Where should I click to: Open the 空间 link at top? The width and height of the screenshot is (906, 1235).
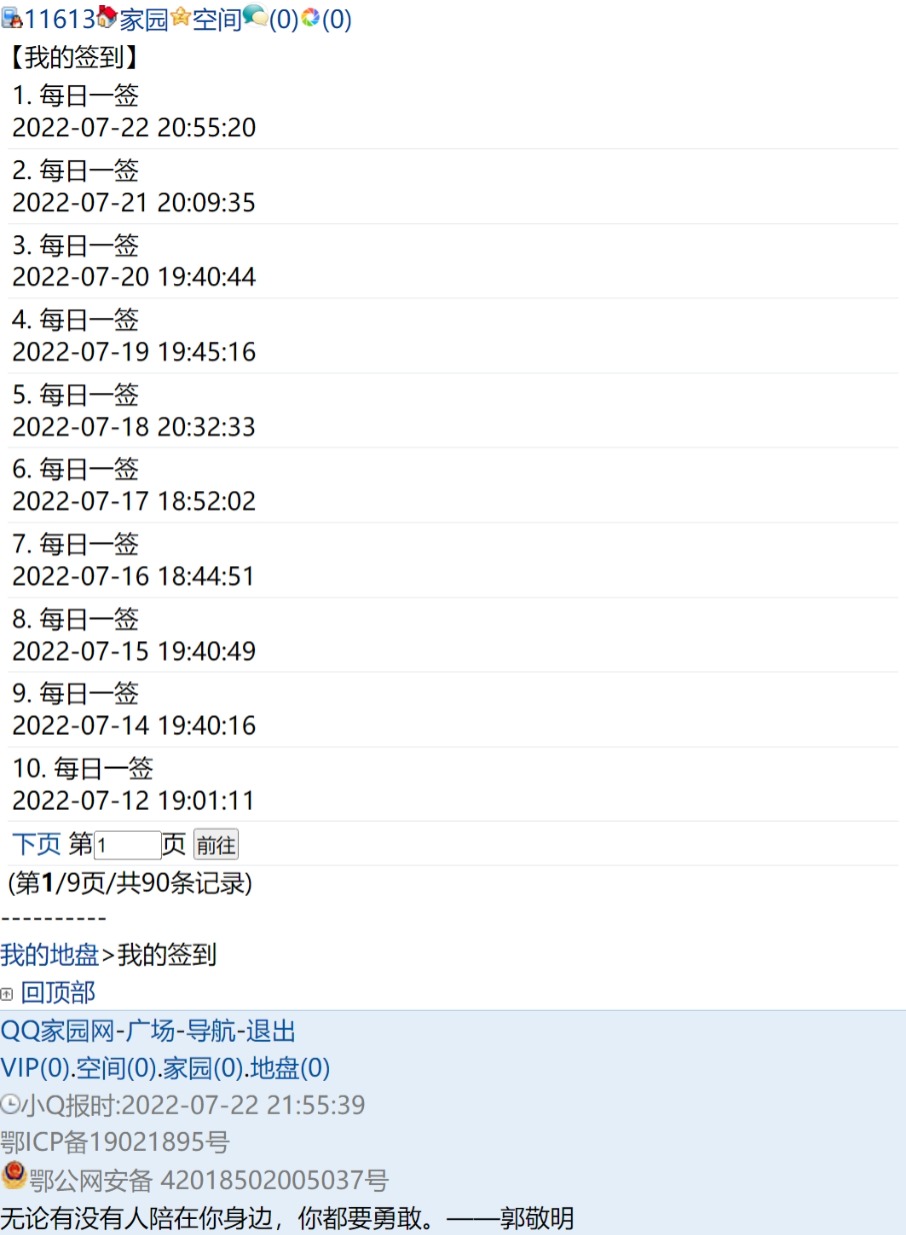click(217, 19)
